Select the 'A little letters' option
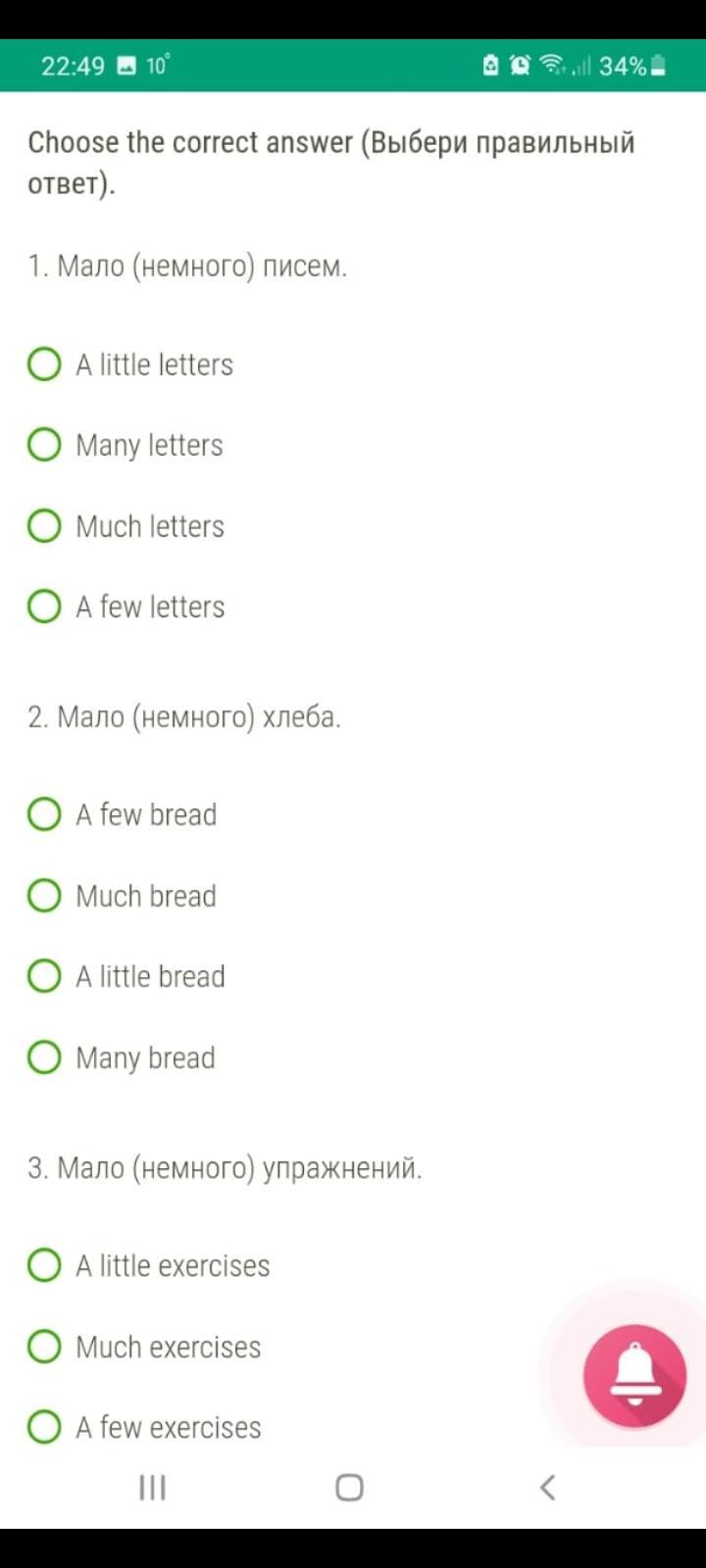 tap(44, 365)
